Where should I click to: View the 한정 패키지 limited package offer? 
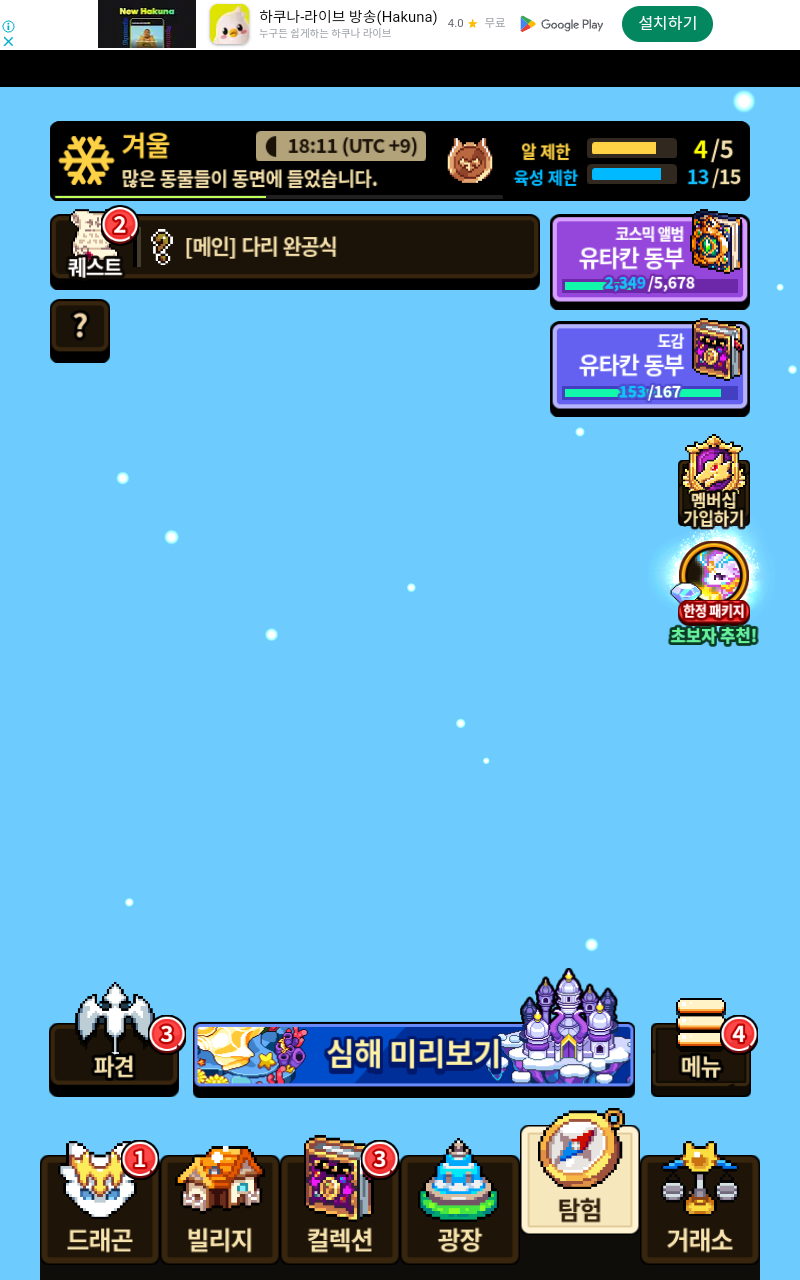[x=713, y=592]
